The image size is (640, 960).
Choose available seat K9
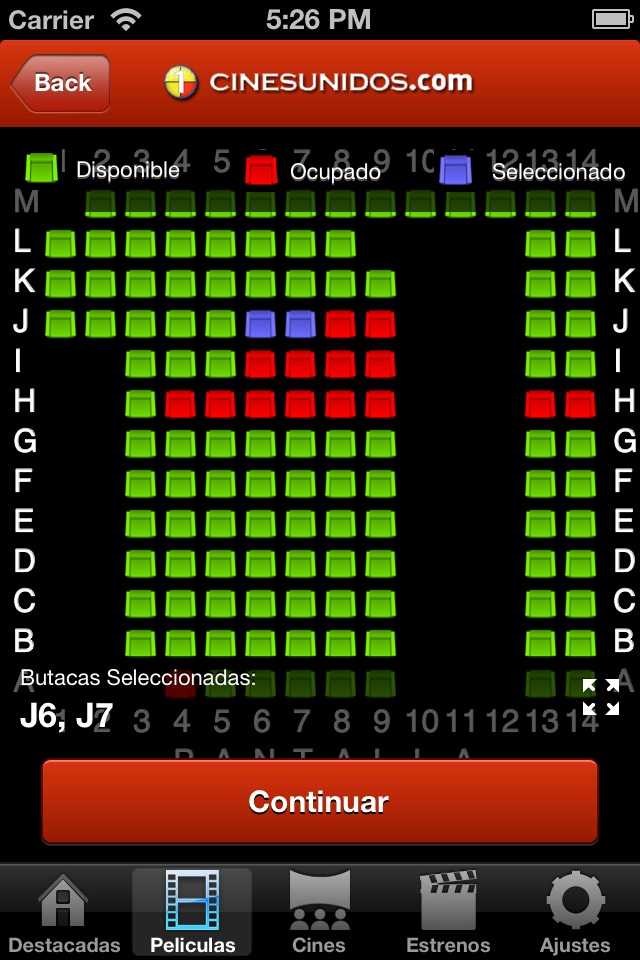[380, 283]
